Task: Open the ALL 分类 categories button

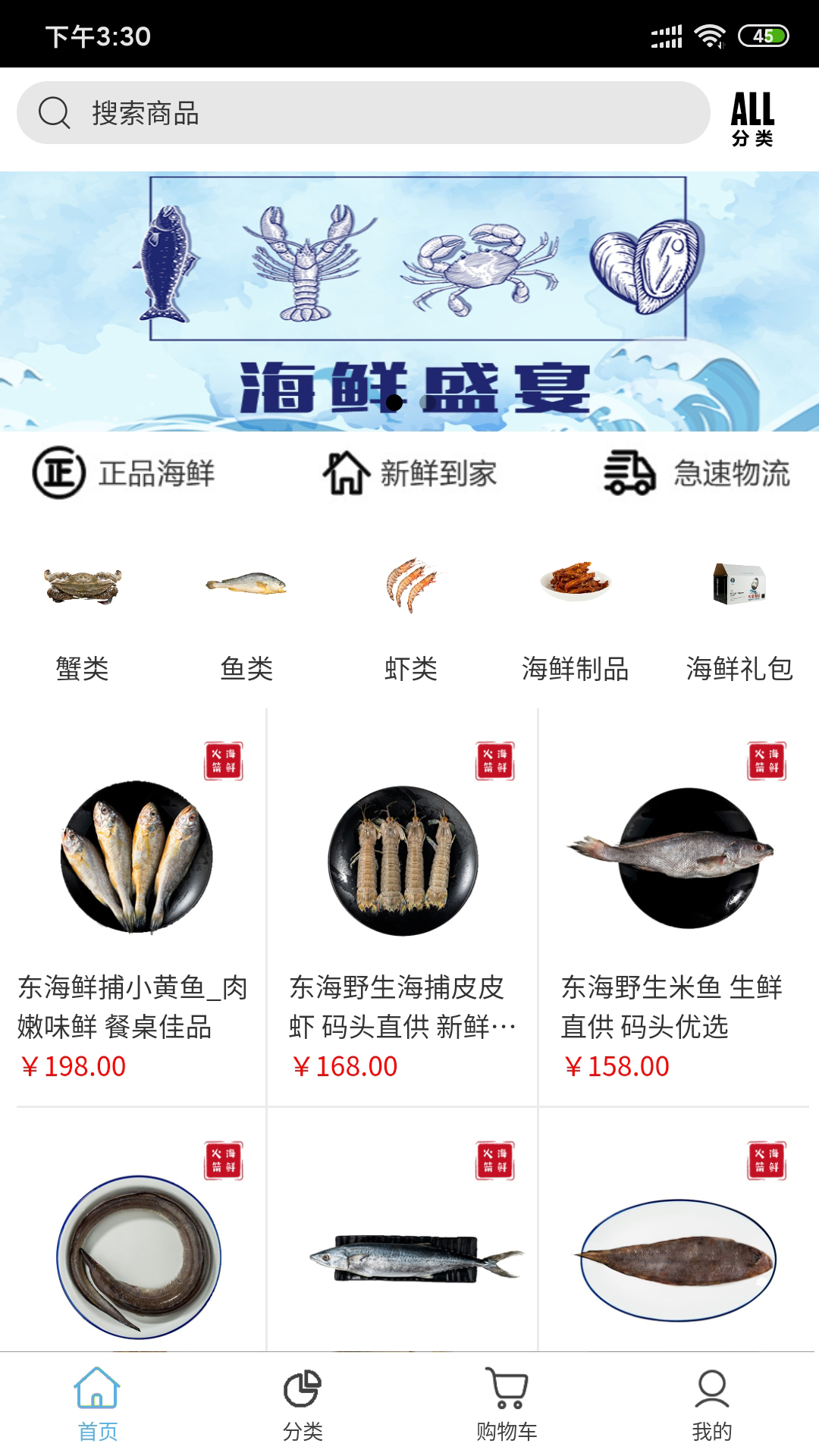Action: 752,118
